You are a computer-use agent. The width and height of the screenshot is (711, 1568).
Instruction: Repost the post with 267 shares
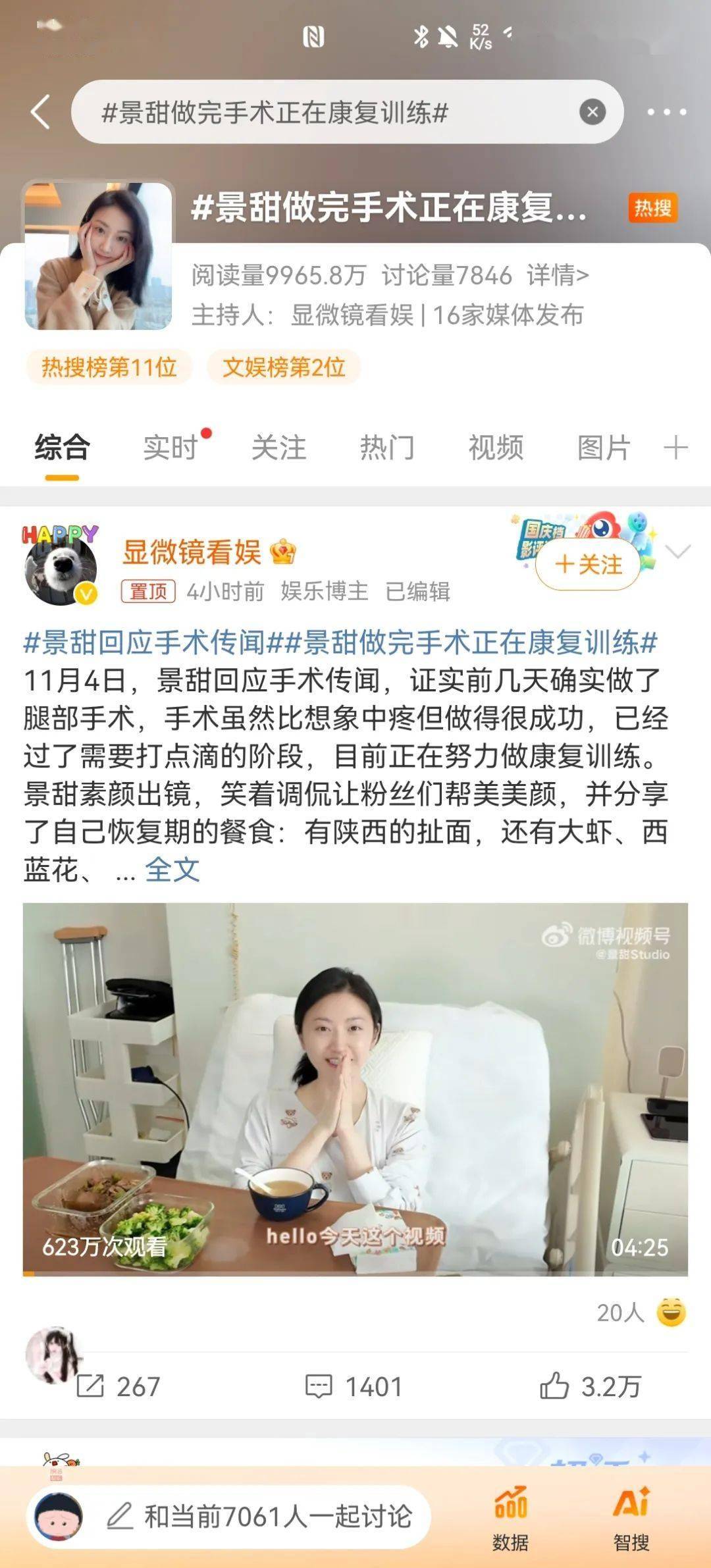pos(118,1386)
